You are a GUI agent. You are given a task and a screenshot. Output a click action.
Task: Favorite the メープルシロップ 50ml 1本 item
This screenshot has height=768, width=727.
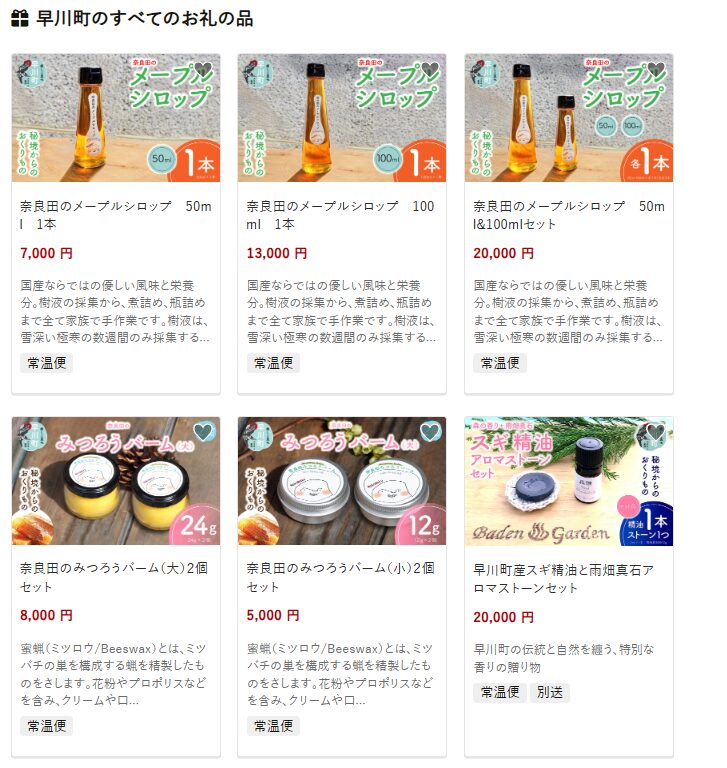pos(203,71)
